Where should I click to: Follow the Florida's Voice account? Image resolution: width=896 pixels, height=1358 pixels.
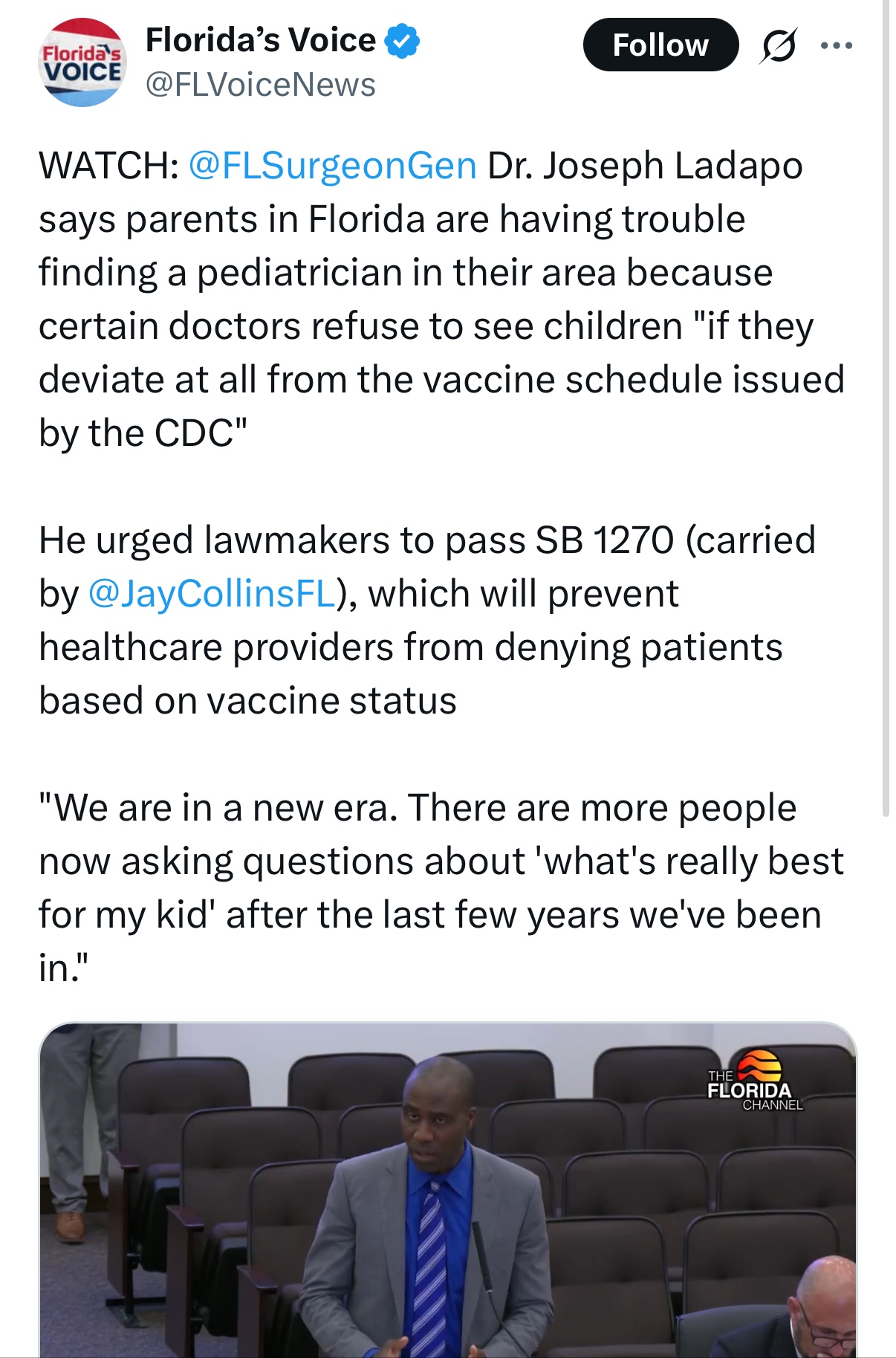(x=660, y=45)
